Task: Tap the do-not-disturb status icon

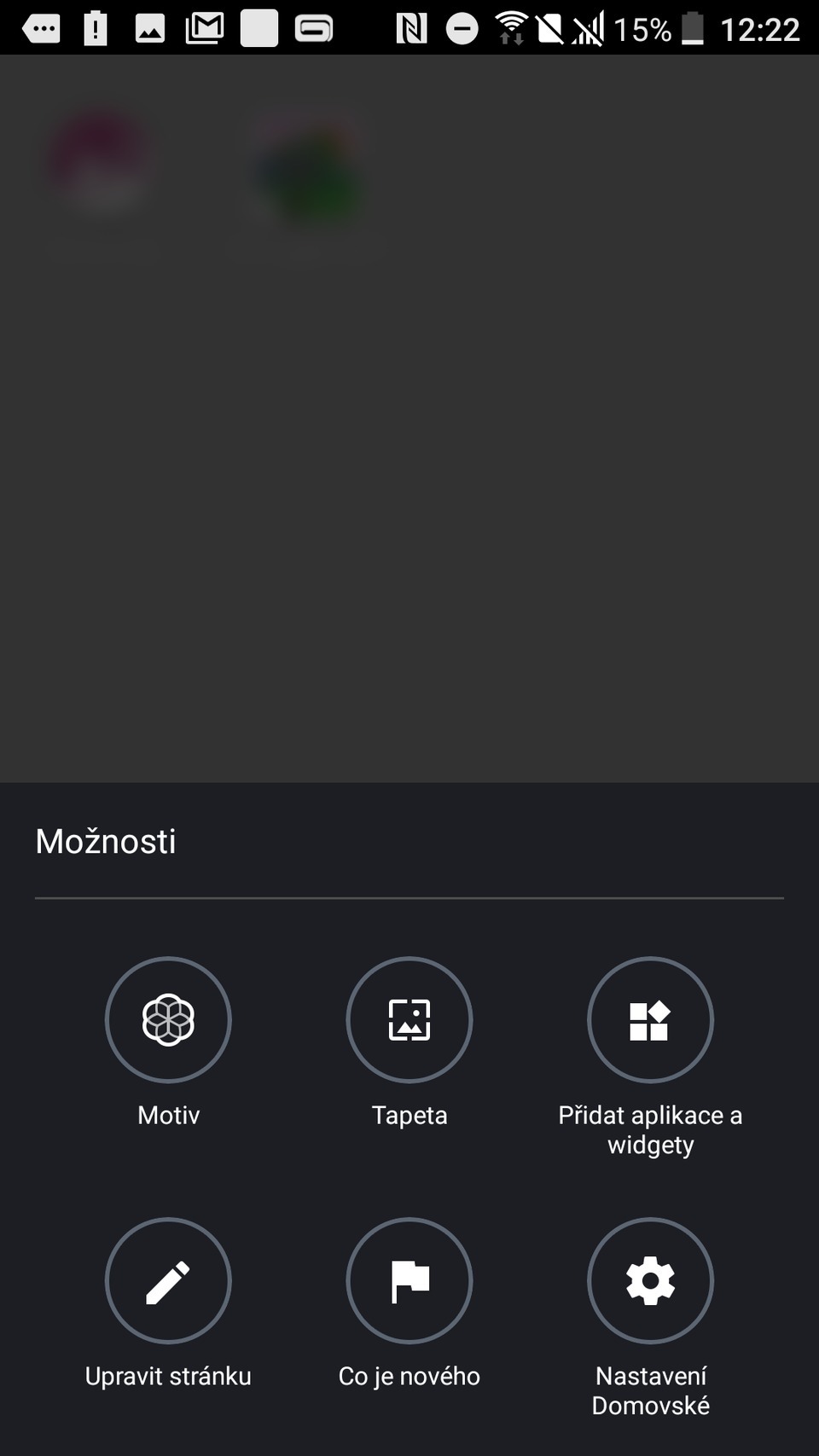Action: coord(462,28)
